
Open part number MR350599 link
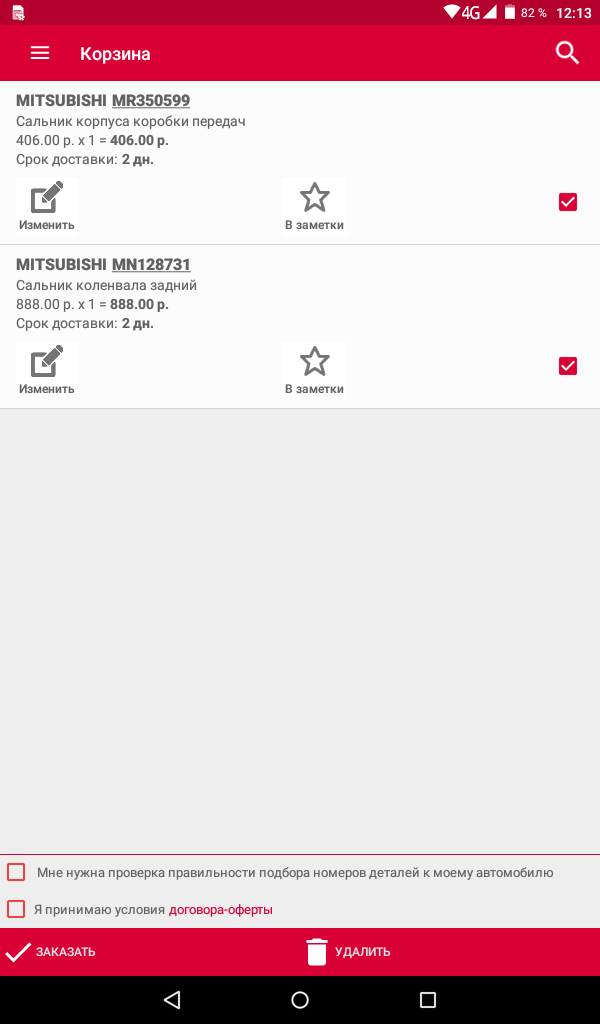151,100
